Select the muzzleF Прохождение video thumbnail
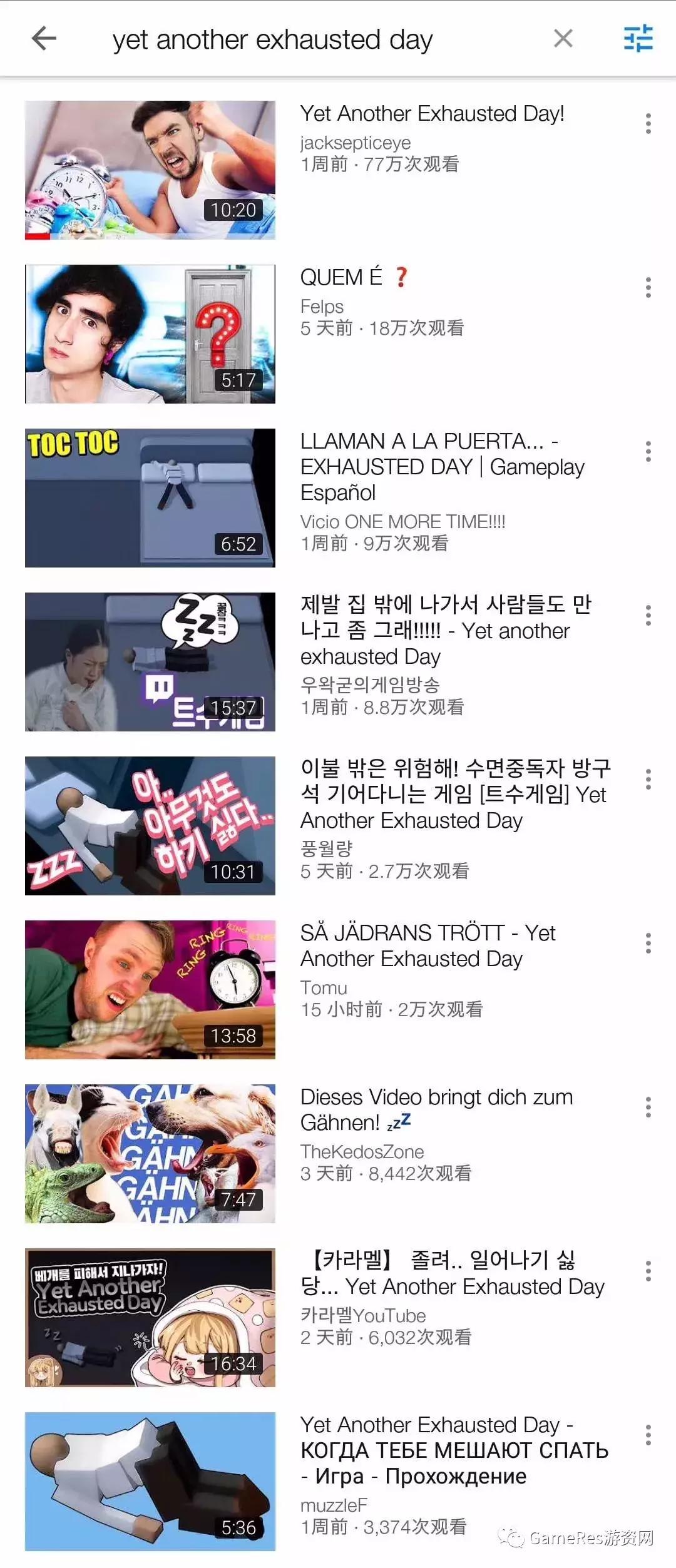Viewport: 676px width, 1568px height. 150,1483
